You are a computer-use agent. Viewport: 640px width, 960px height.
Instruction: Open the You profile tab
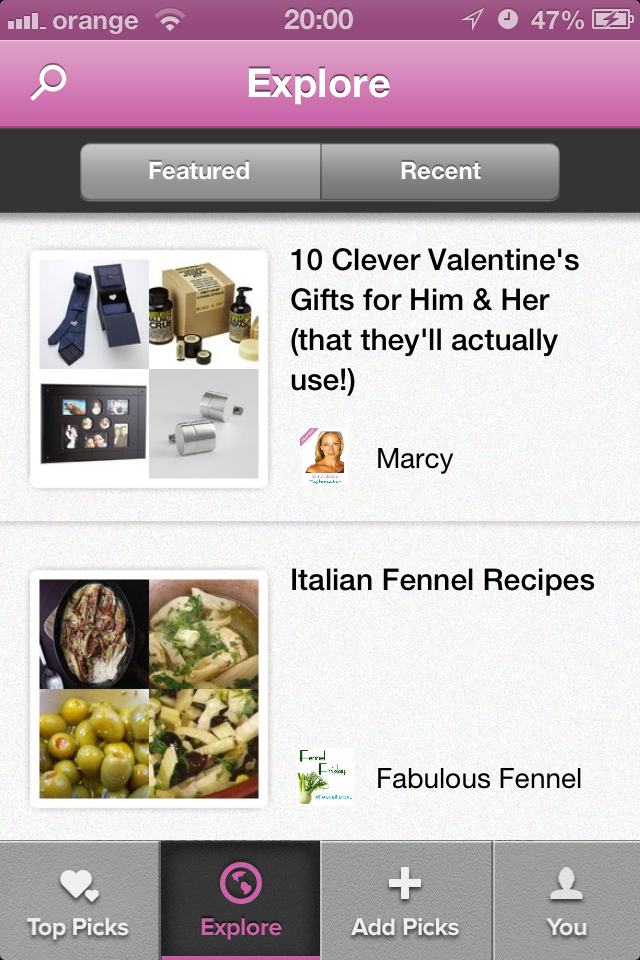[566, 901]
